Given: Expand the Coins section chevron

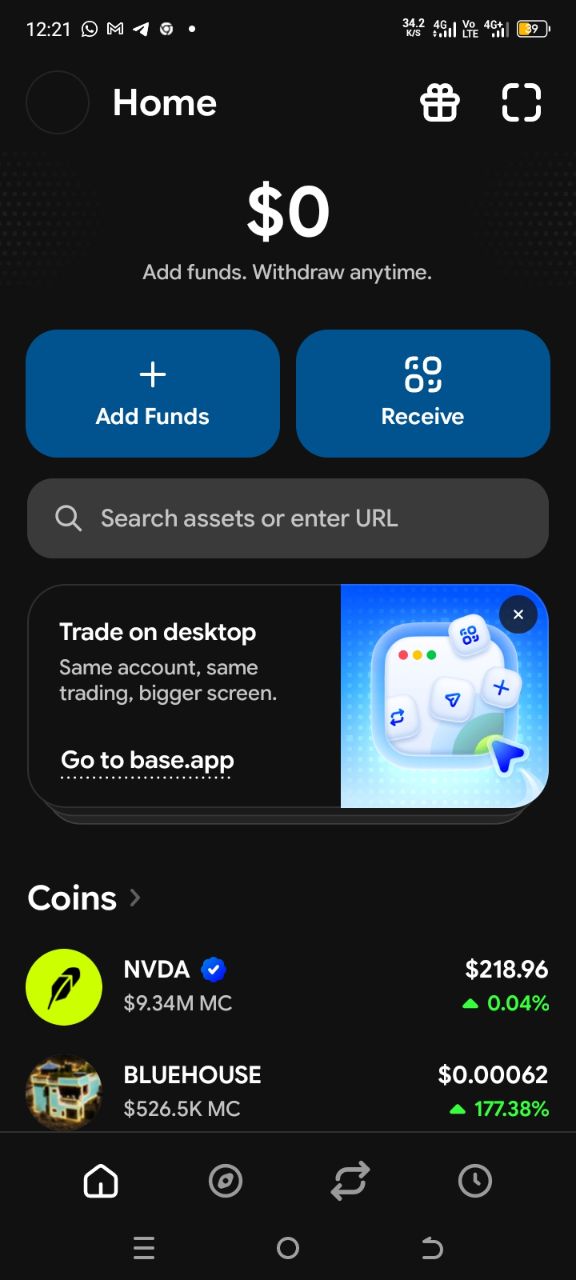Looking at the screenshot, I should [x=135, y=898].
